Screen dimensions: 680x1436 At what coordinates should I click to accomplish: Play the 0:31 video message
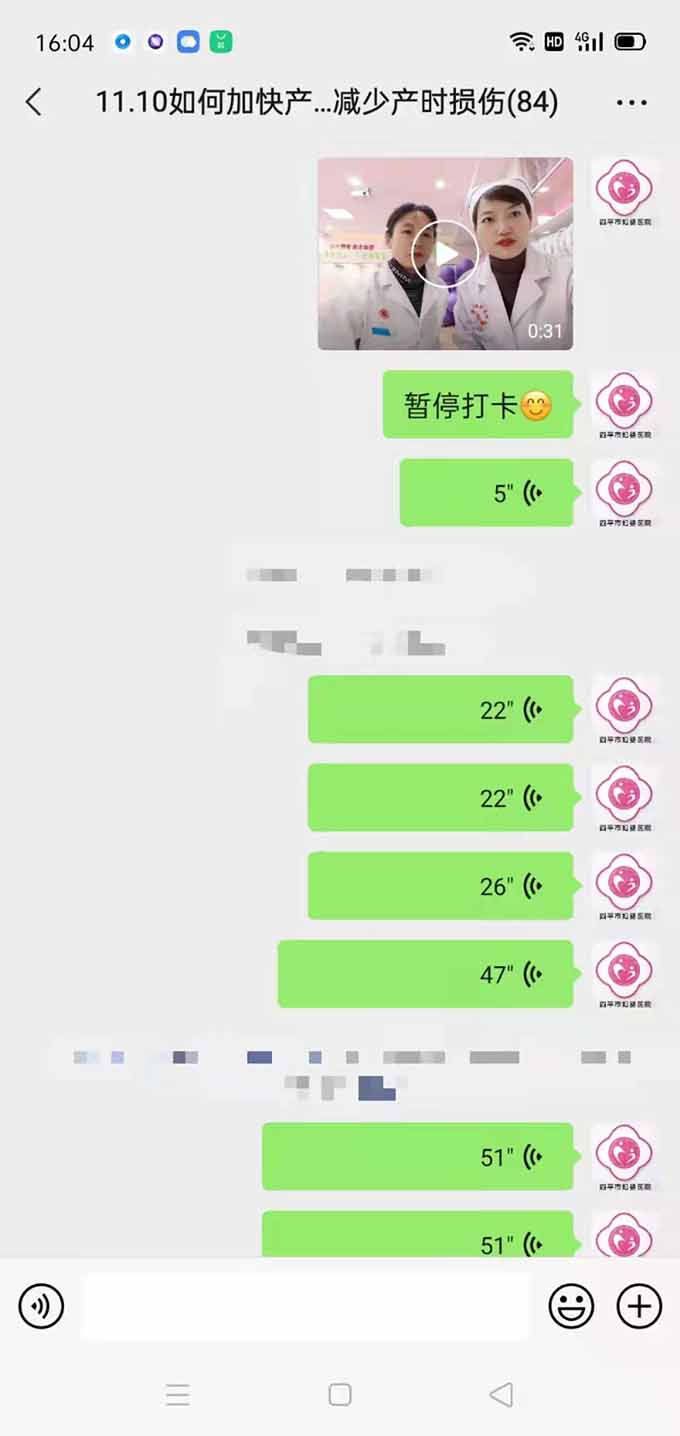[445, 253]
